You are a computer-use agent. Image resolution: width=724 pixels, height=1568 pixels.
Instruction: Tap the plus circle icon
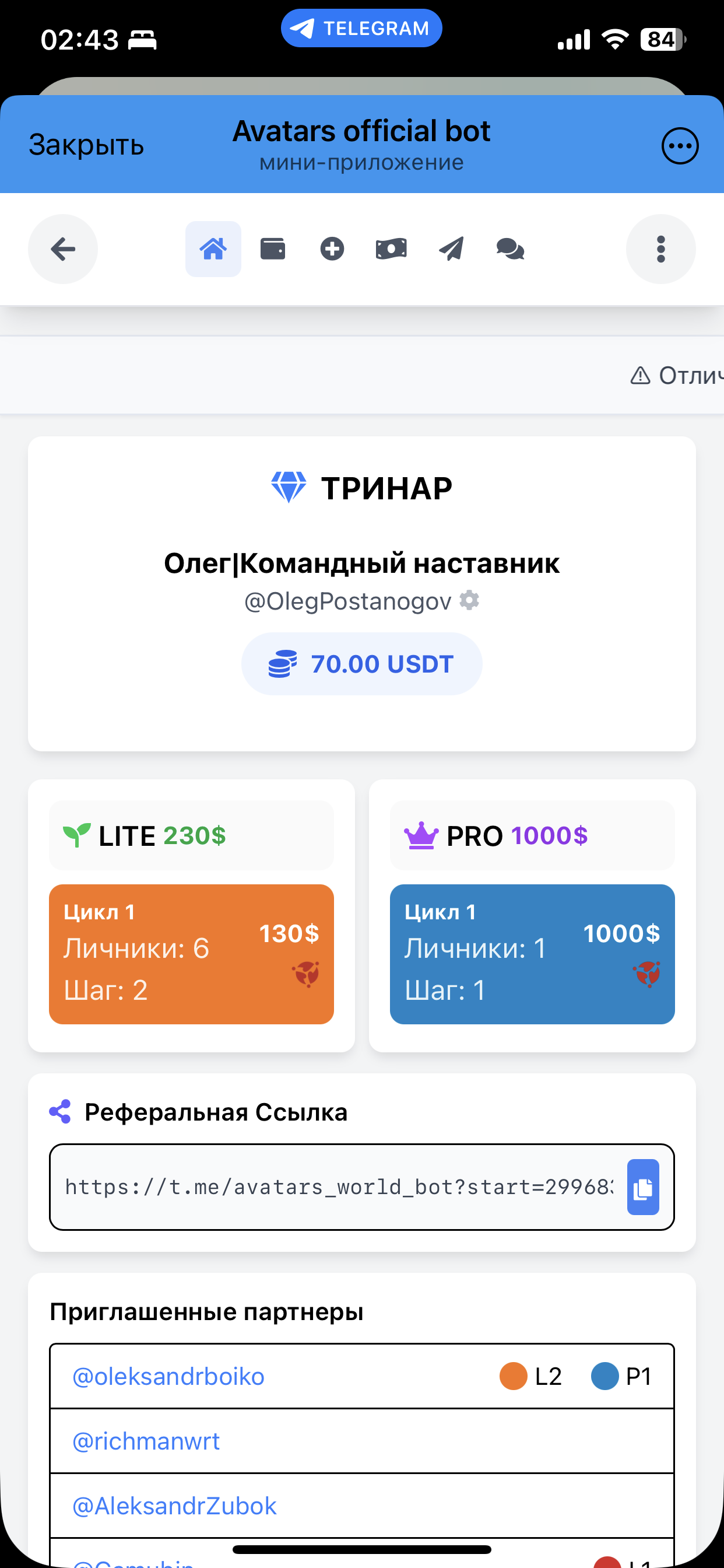[332, 249]
